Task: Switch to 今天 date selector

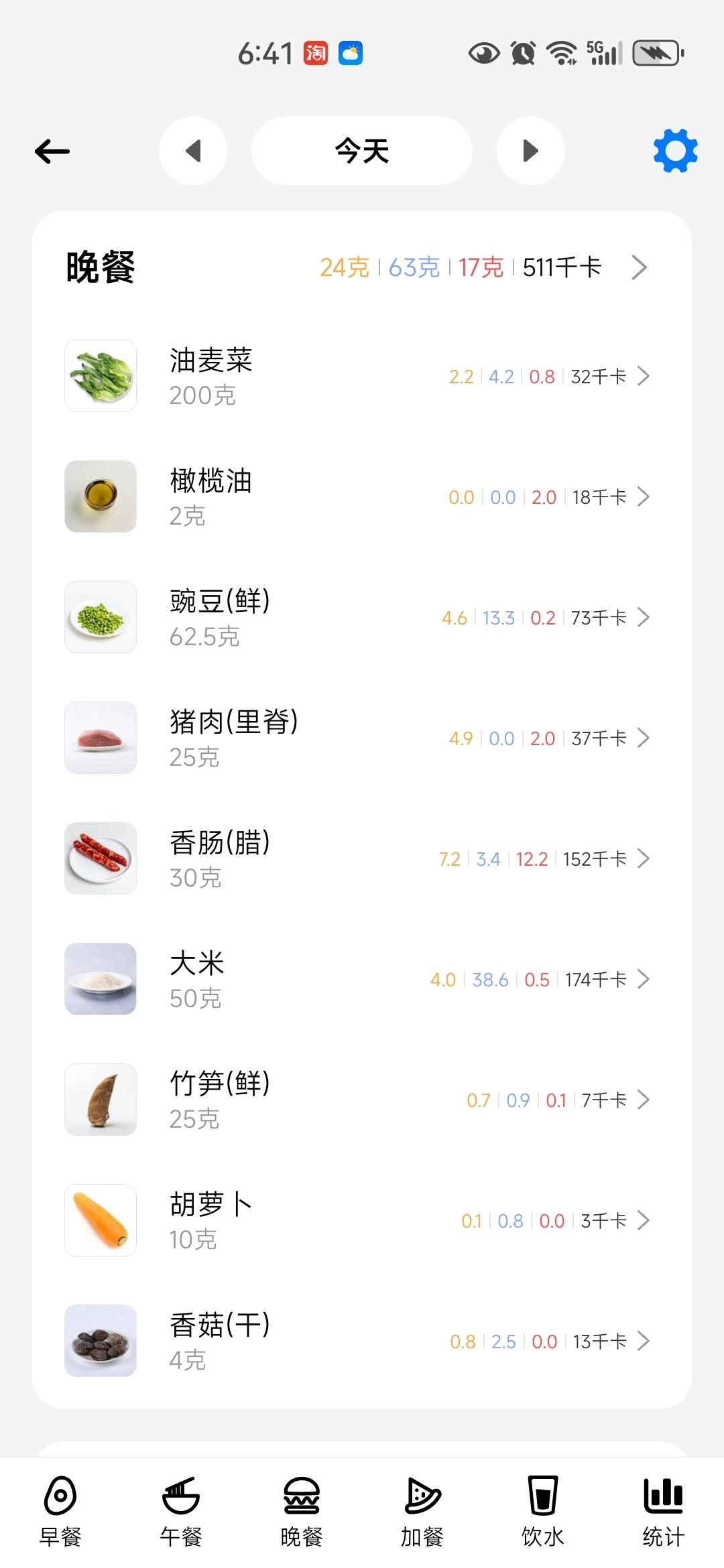Action: coord(361,151)
